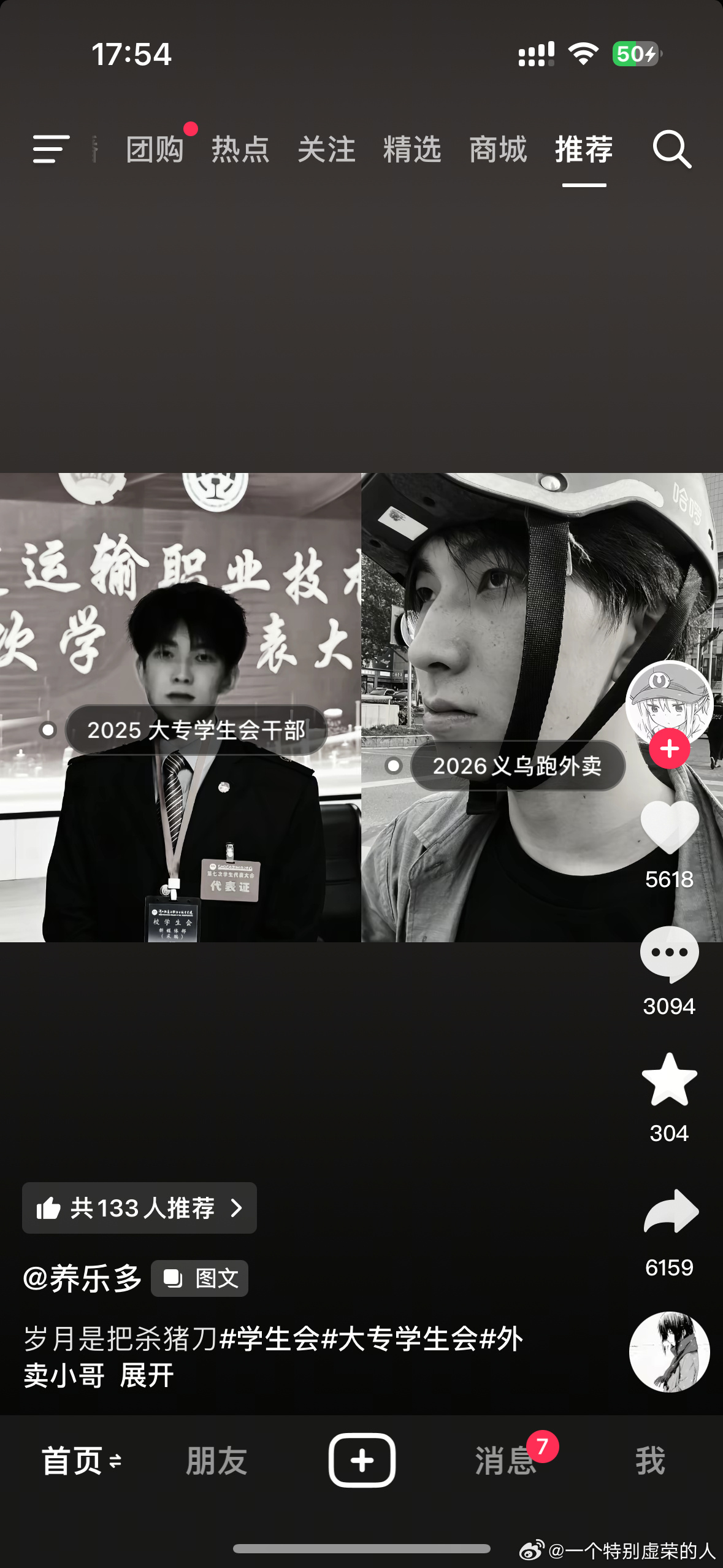This screenshot has height=1568, width=723.
Task: Open the 我 profile tab
Action: (650, 1461)
